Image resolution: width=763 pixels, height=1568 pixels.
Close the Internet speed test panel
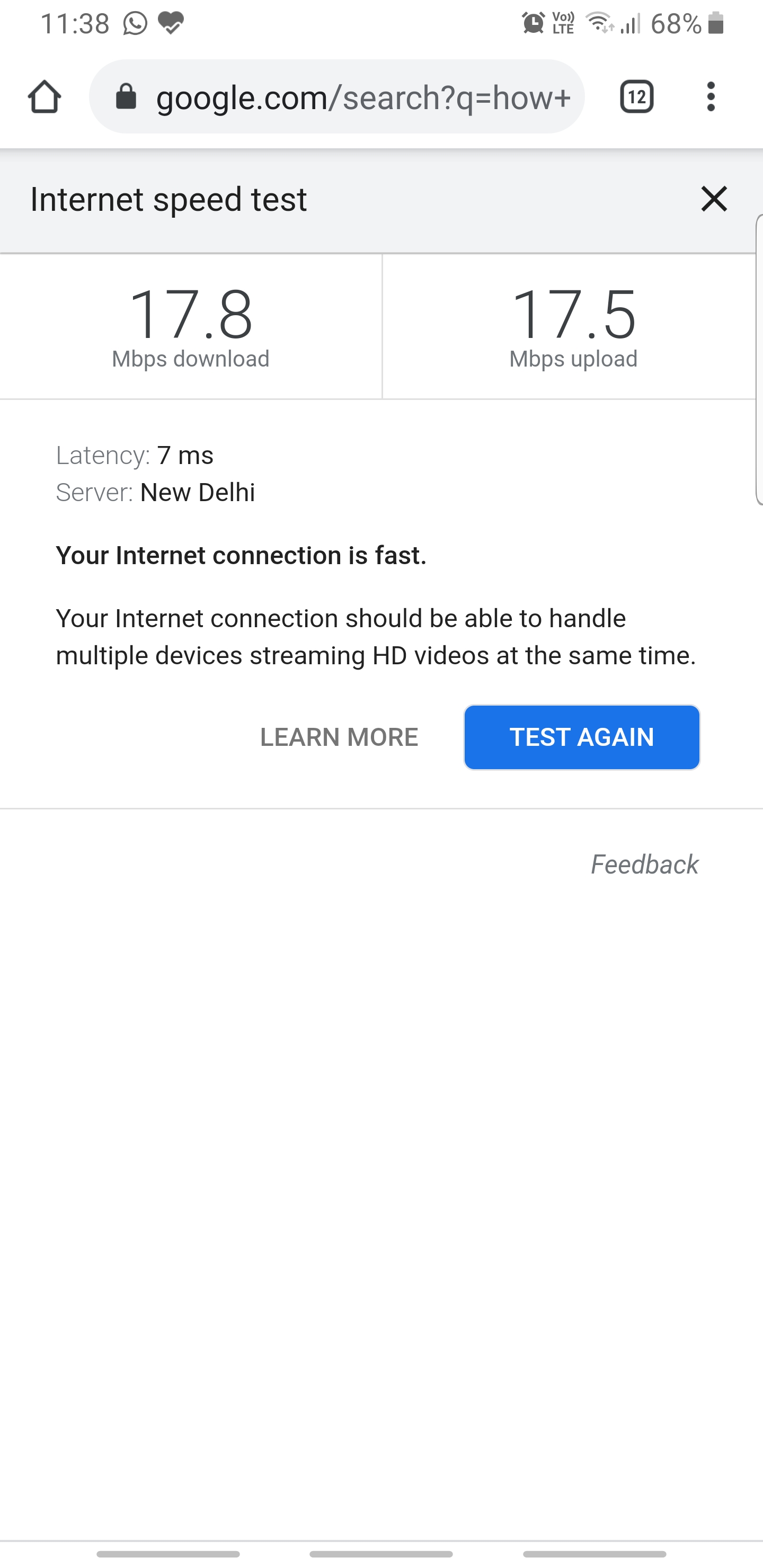[714, 199]
